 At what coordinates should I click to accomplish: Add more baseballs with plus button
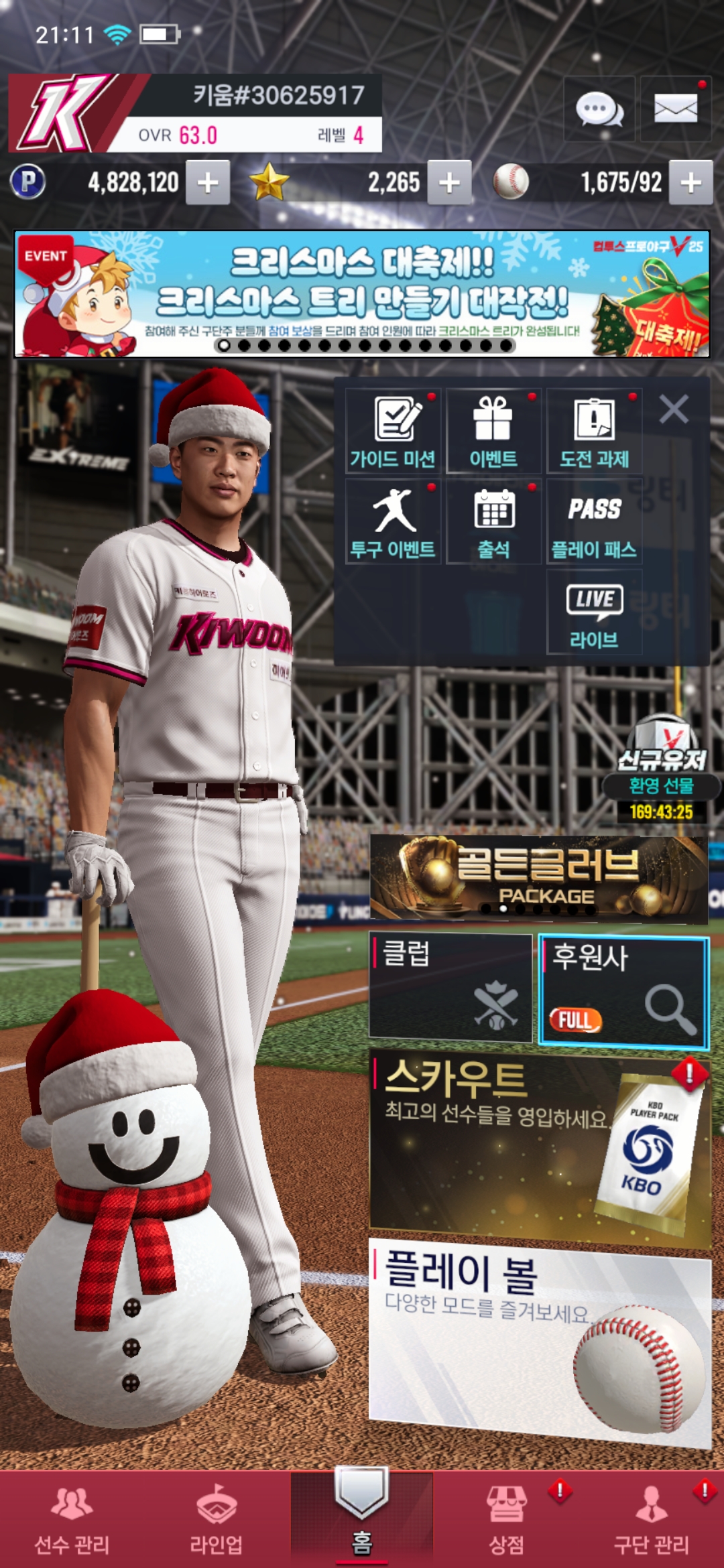click(691, 182)
